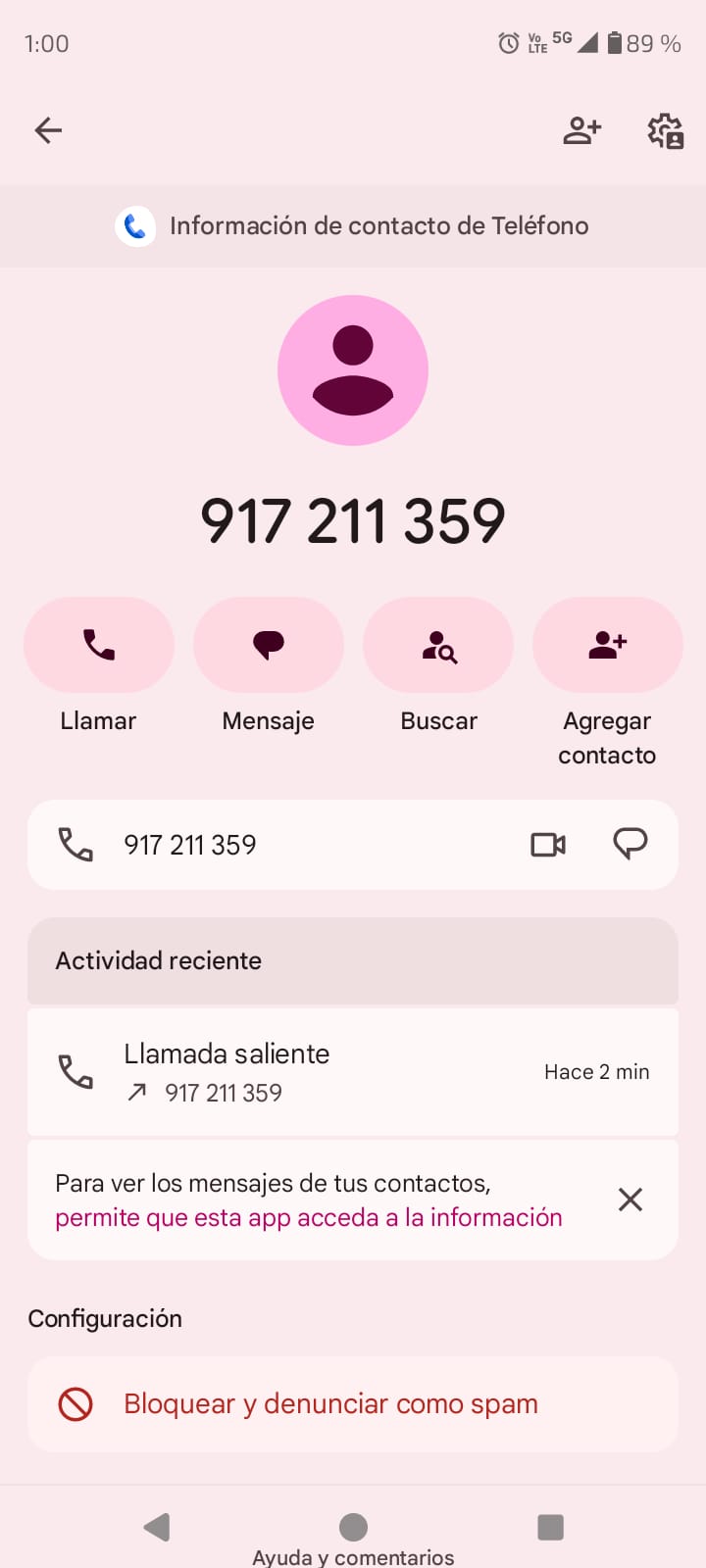Tap the add contact icon in the app bar
This screenshot has width=706, height=1568.
[x=581, y=130]
